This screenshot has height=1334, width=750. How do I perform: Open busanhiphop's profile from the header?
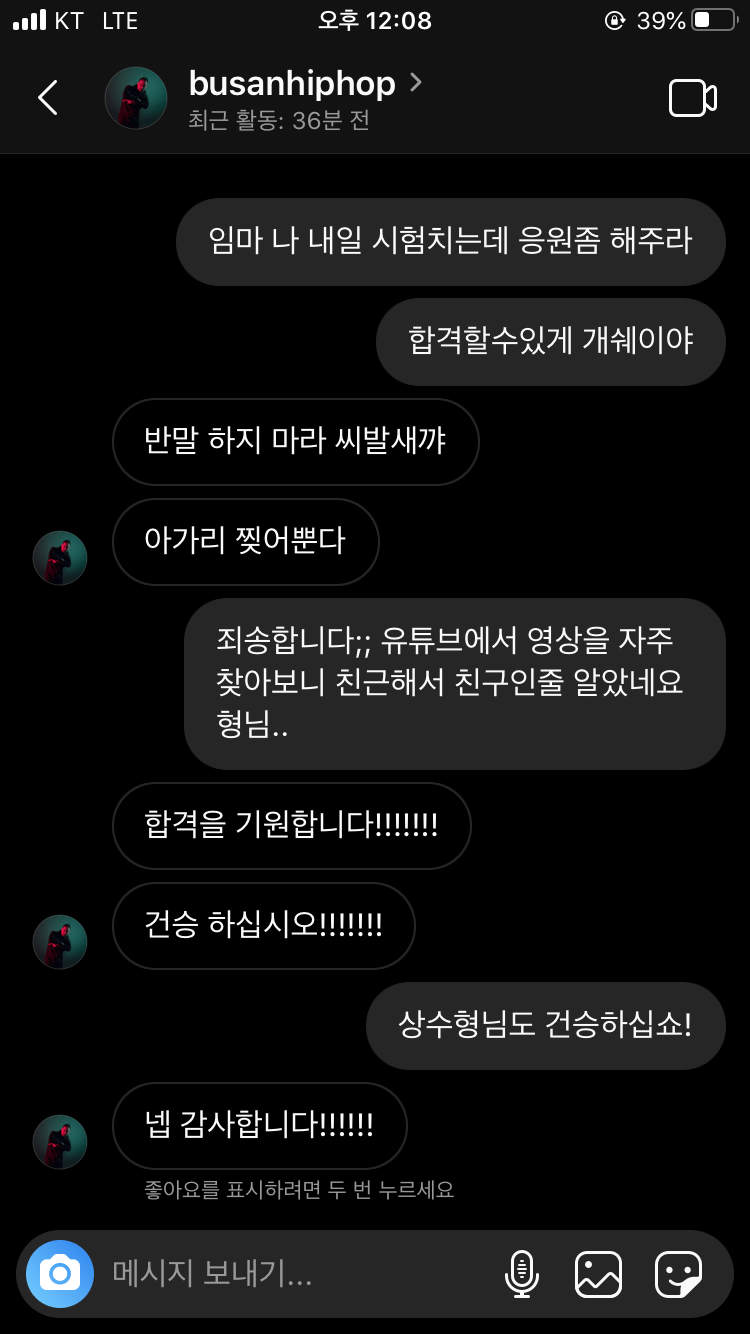click(x=292, y=85)
